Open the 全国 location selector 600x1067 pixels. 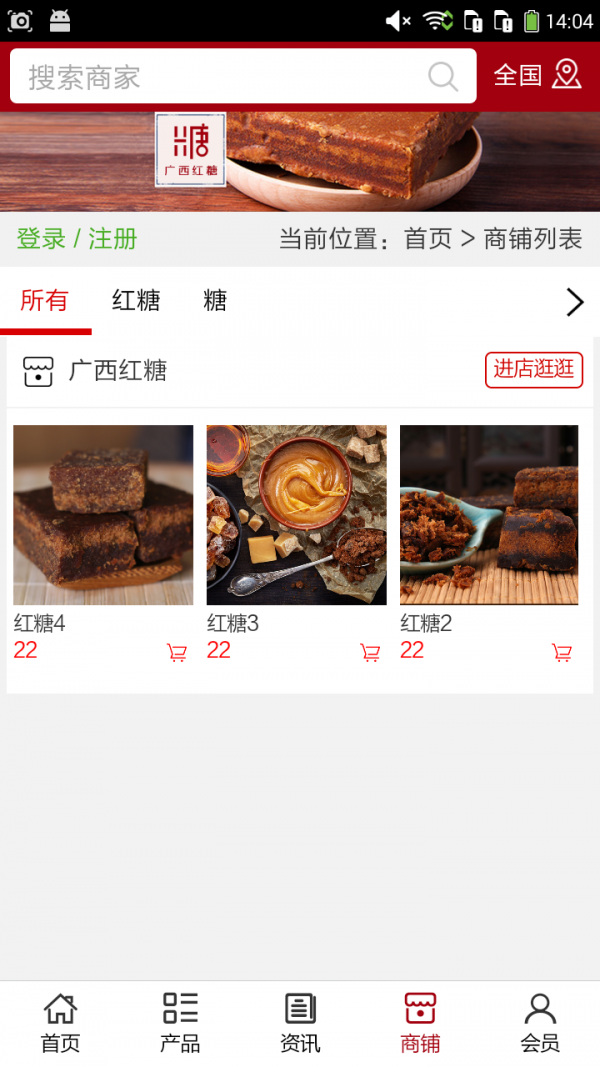pyautogui.click(x=537, y=75)
